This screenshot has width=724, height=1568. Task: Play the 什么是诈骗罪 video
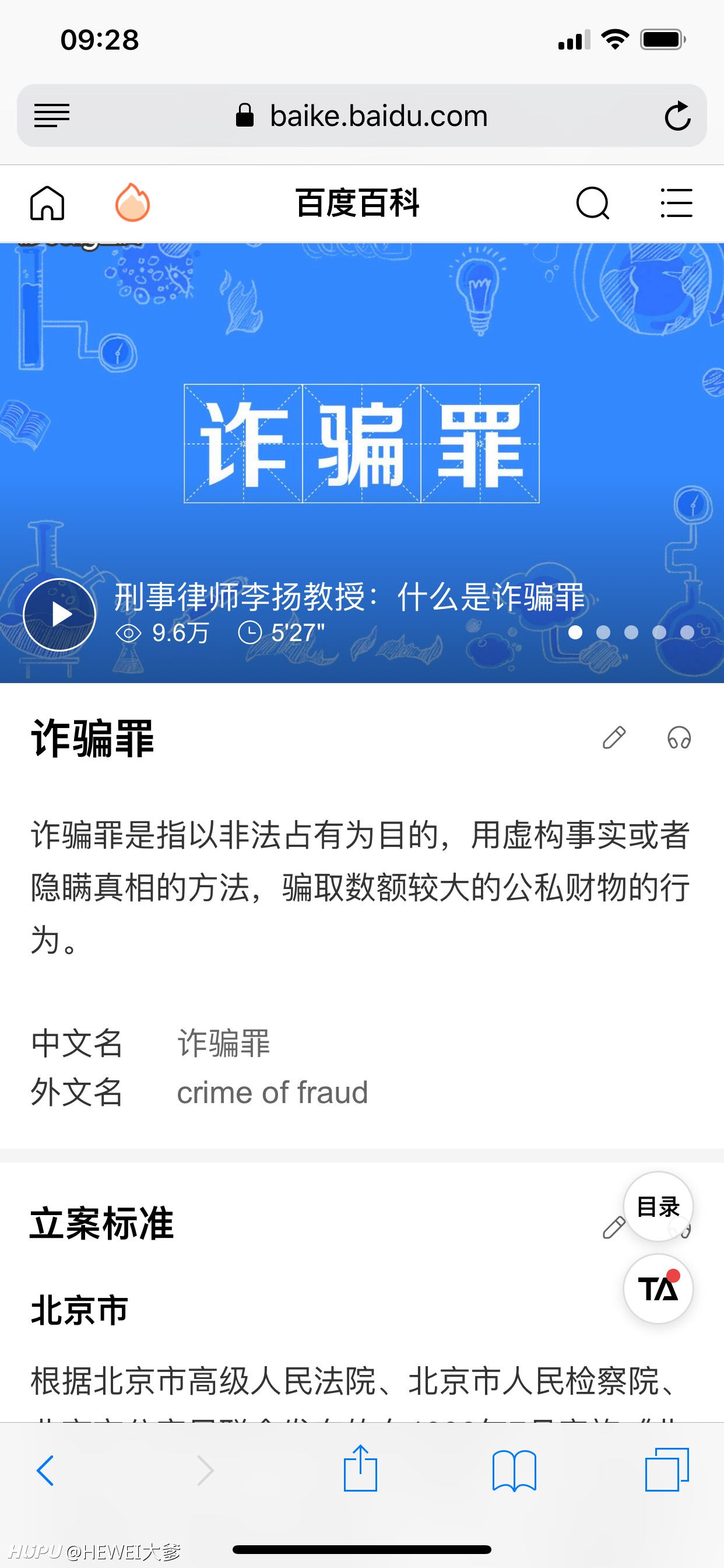[x=59, y=614]
